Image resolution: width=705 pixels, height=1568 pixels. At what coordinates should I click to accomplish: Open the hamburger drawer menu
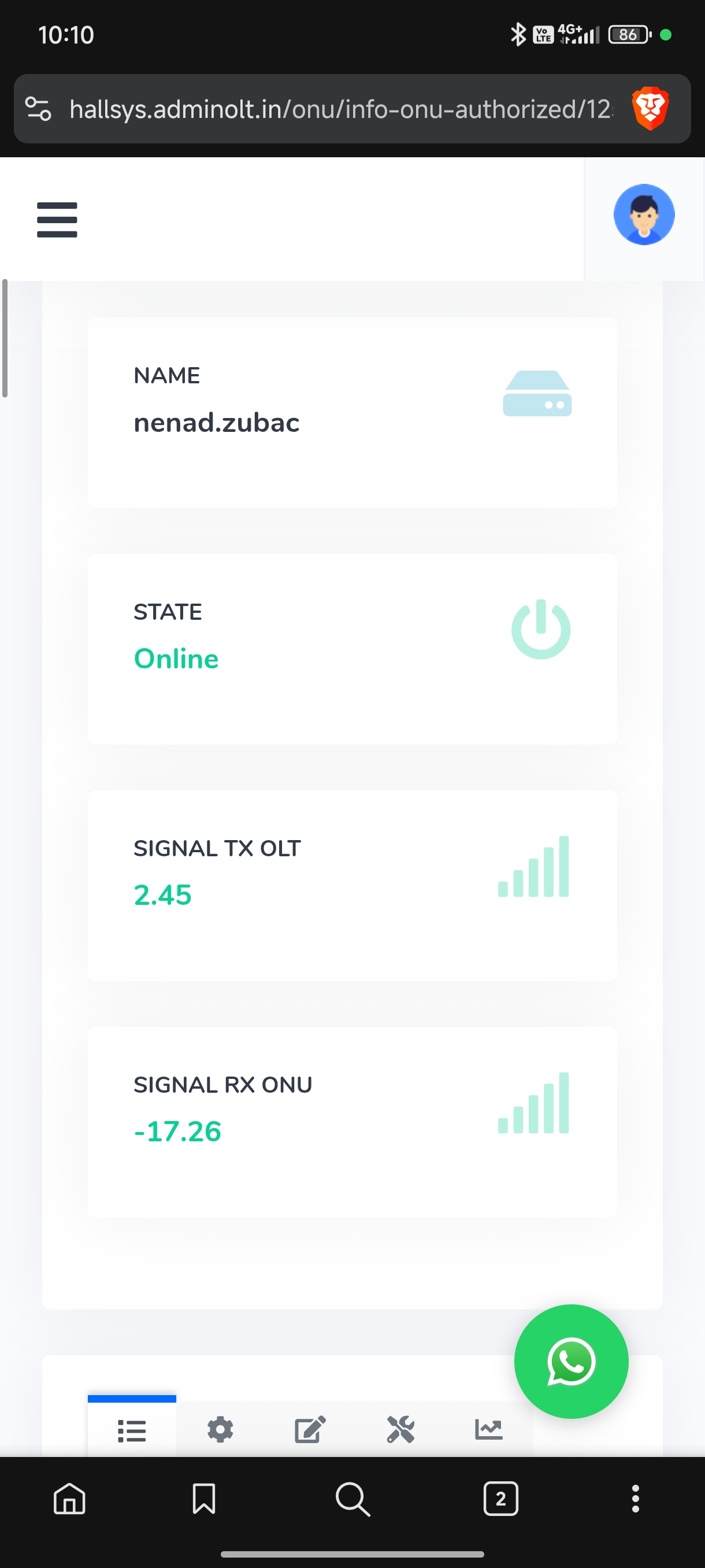57,220
